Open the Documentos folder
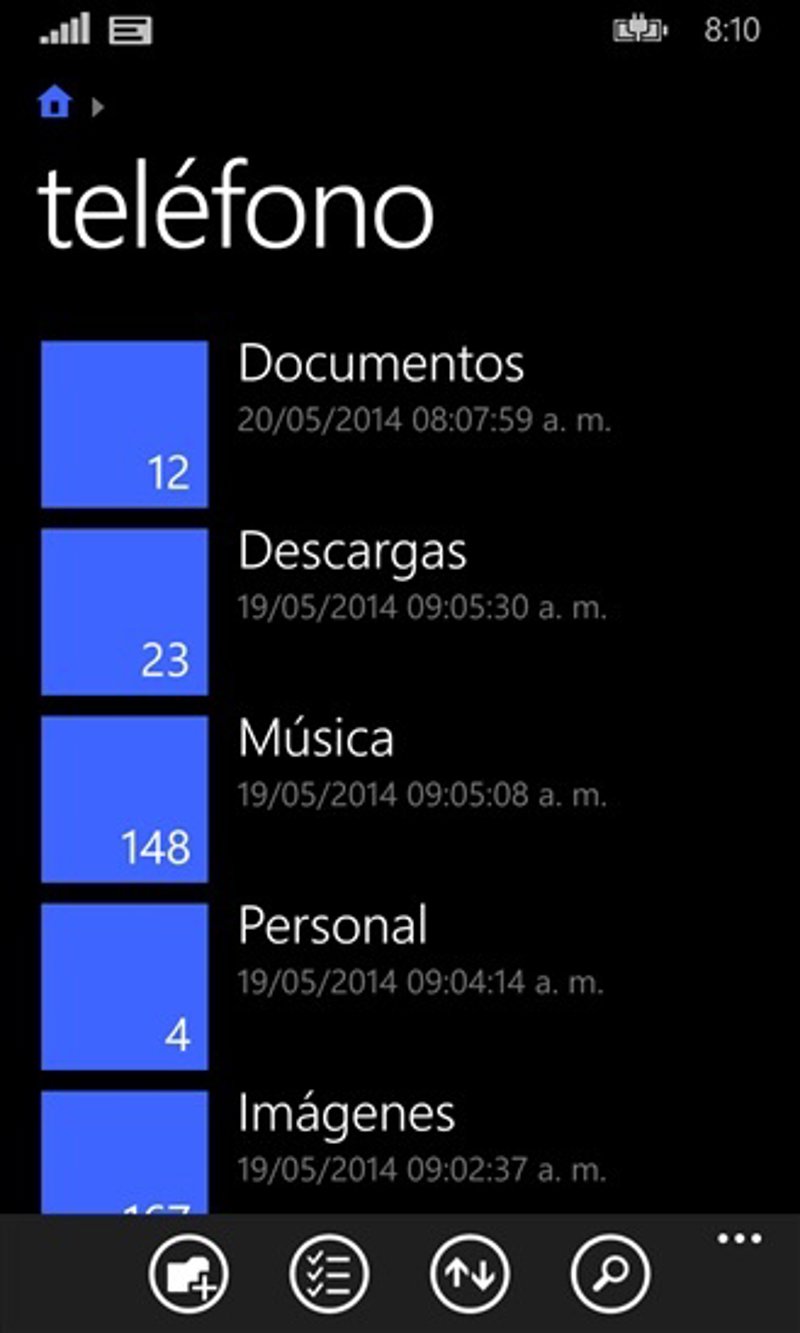The image size is (800, 1333). pyautogui.click(x=380, y=365)
